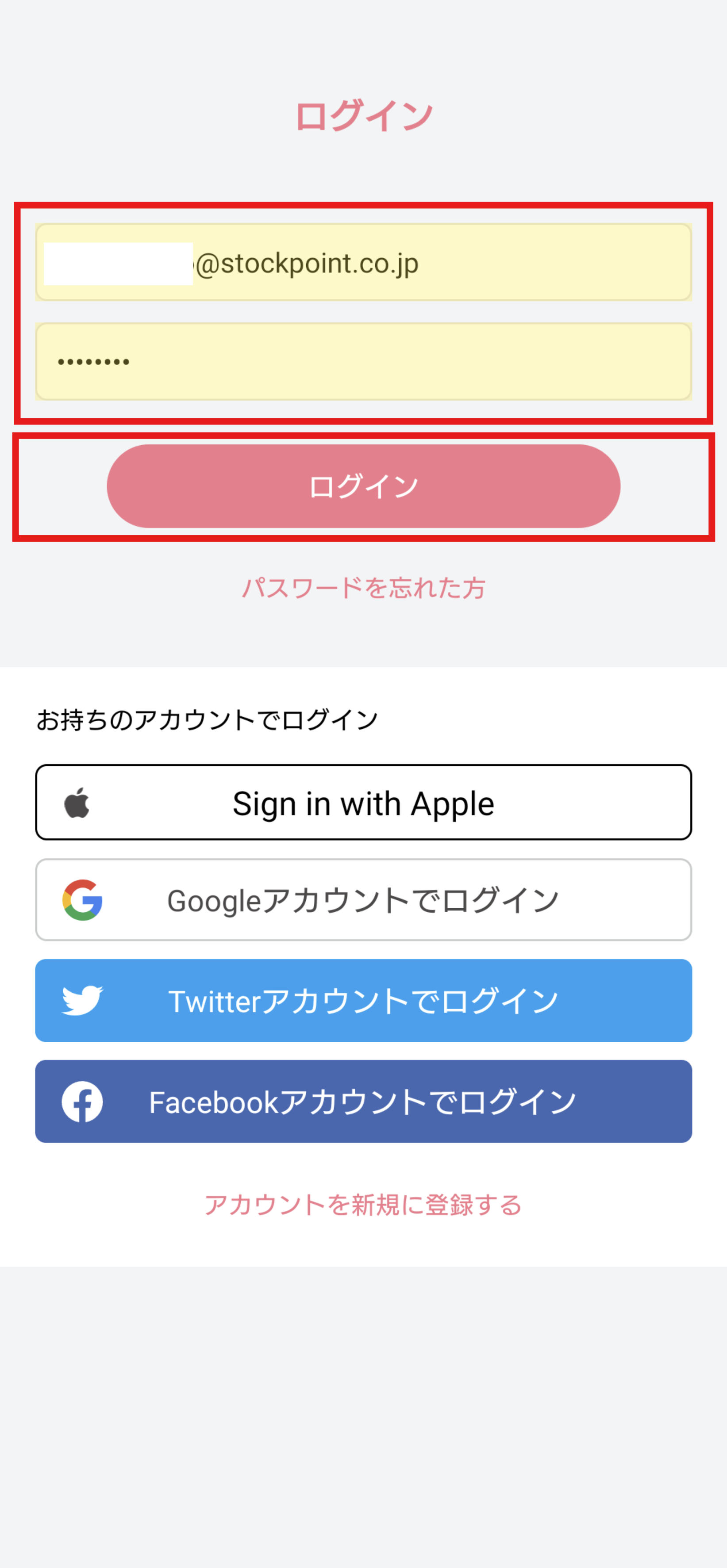
Task: Log in with Facebook account
Action: pos(364,1102)
